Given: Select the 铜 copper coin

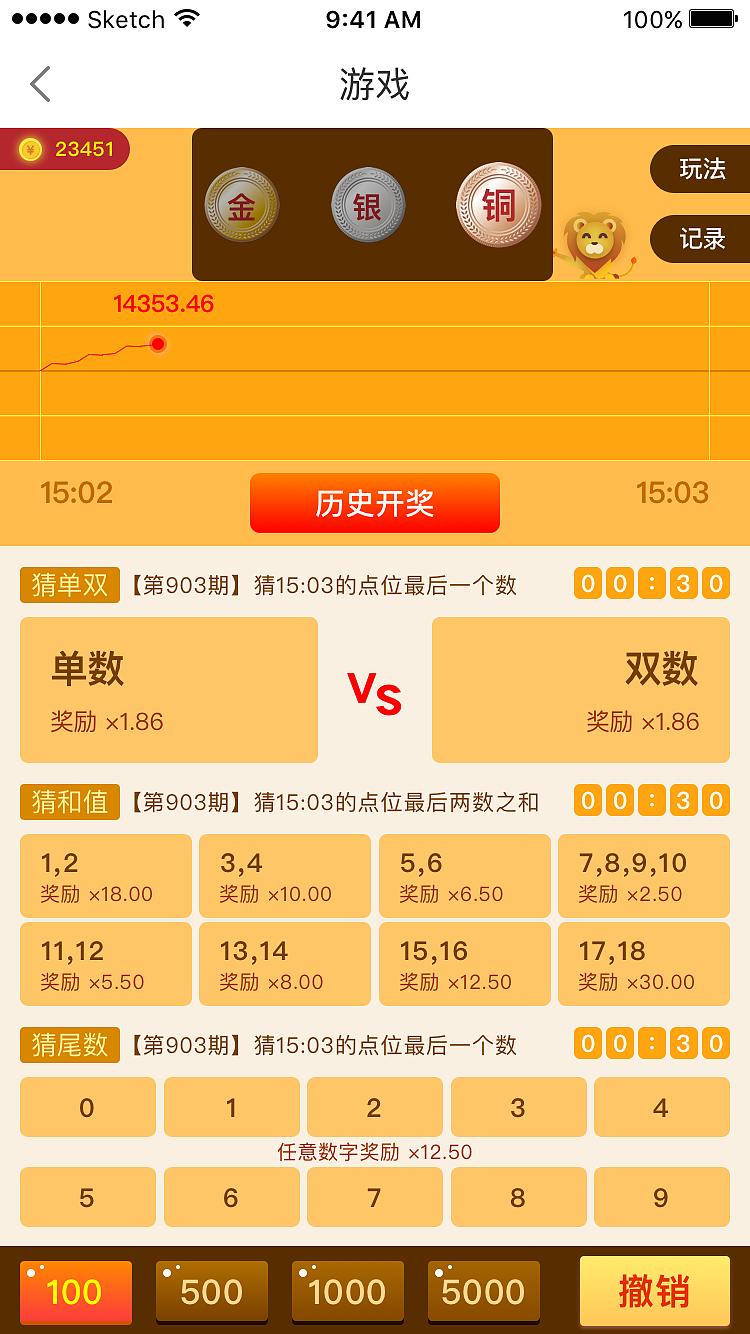Looking at the screenshot, I should [498, 205].
